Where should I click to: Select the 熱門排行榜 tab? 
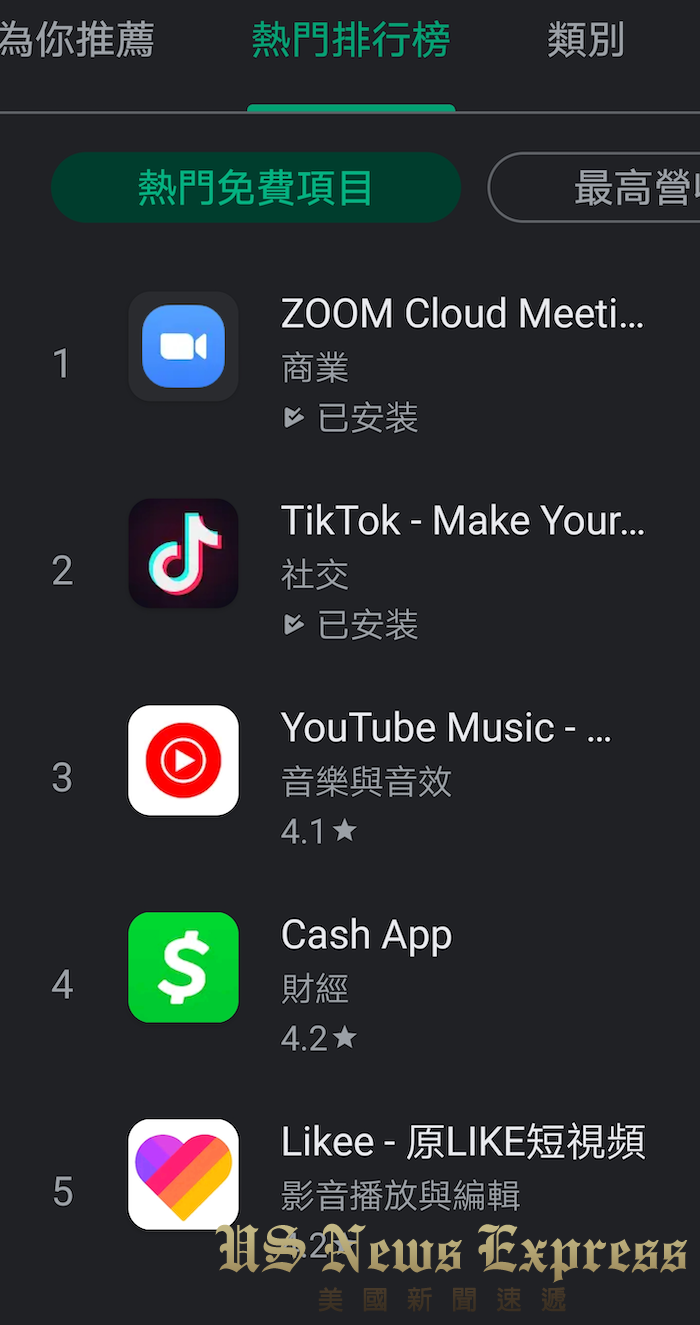pos(351,40)
